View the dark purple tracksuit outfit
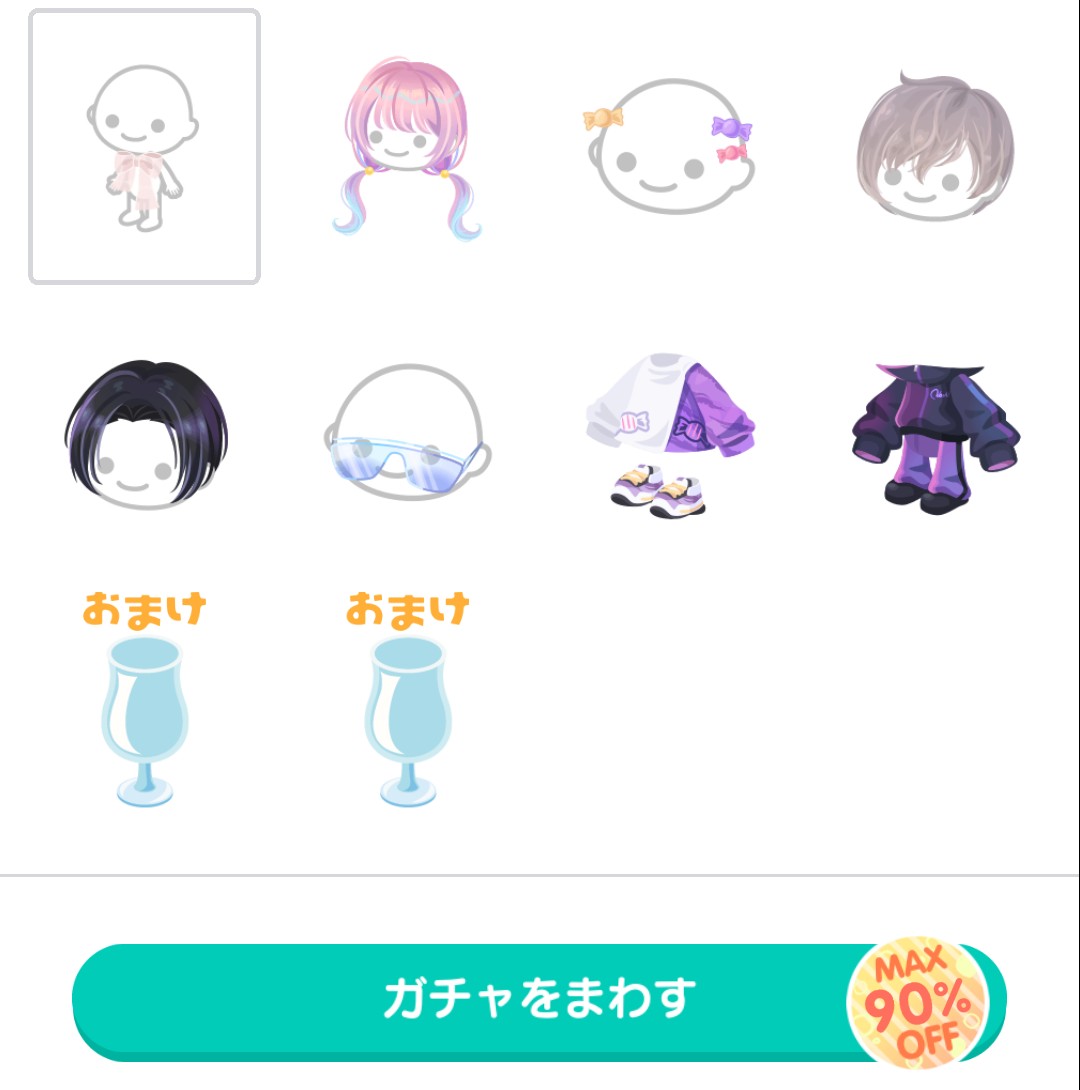The image size is (1080, 1090). click(x=935, y=438)
